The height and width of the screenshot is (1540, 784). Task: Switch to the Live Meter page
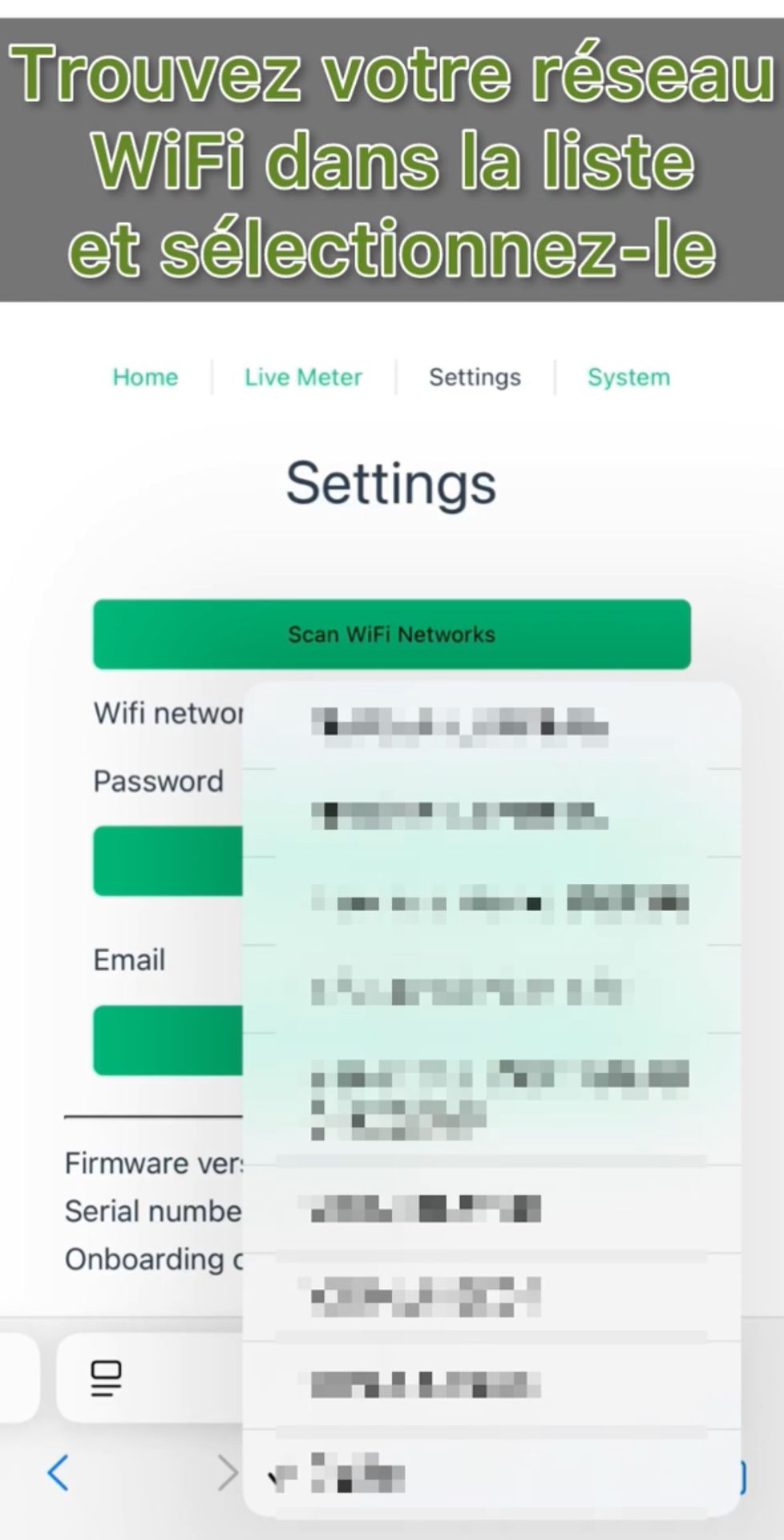tap(303, 377)
